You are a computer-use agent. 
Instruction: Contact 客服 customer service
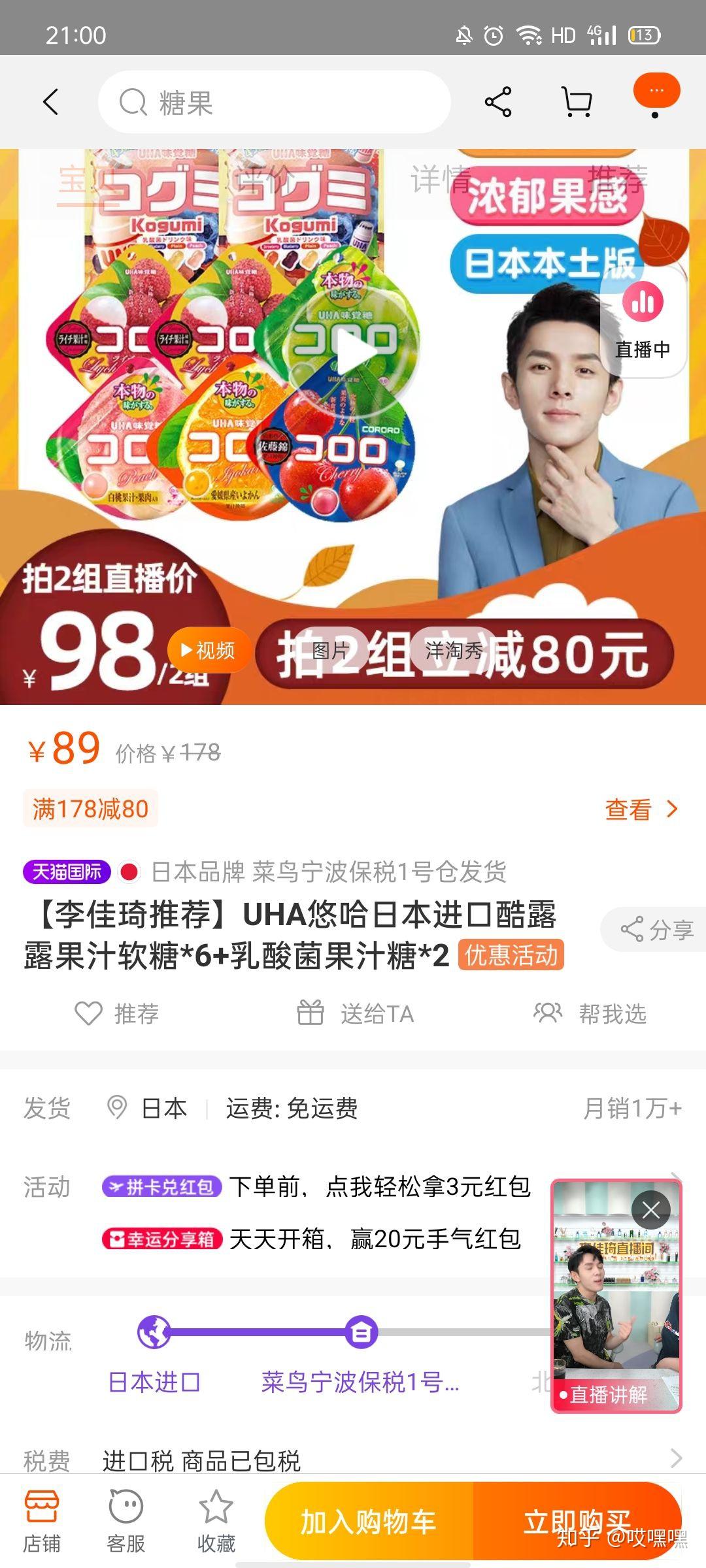point(126,1521)
